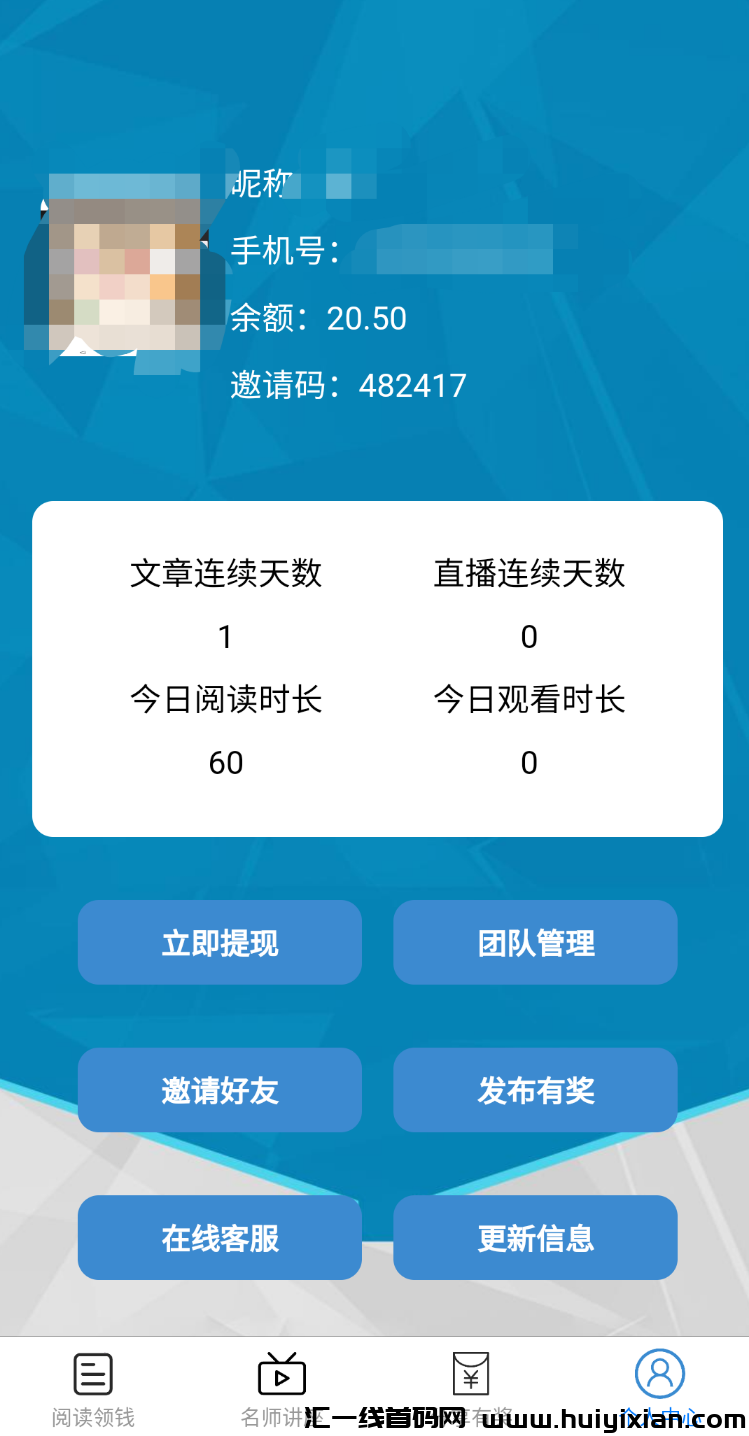Screen dimensions: 749x1436
Task: Open 在线客服 online customer service
Action: point(219,1237)
